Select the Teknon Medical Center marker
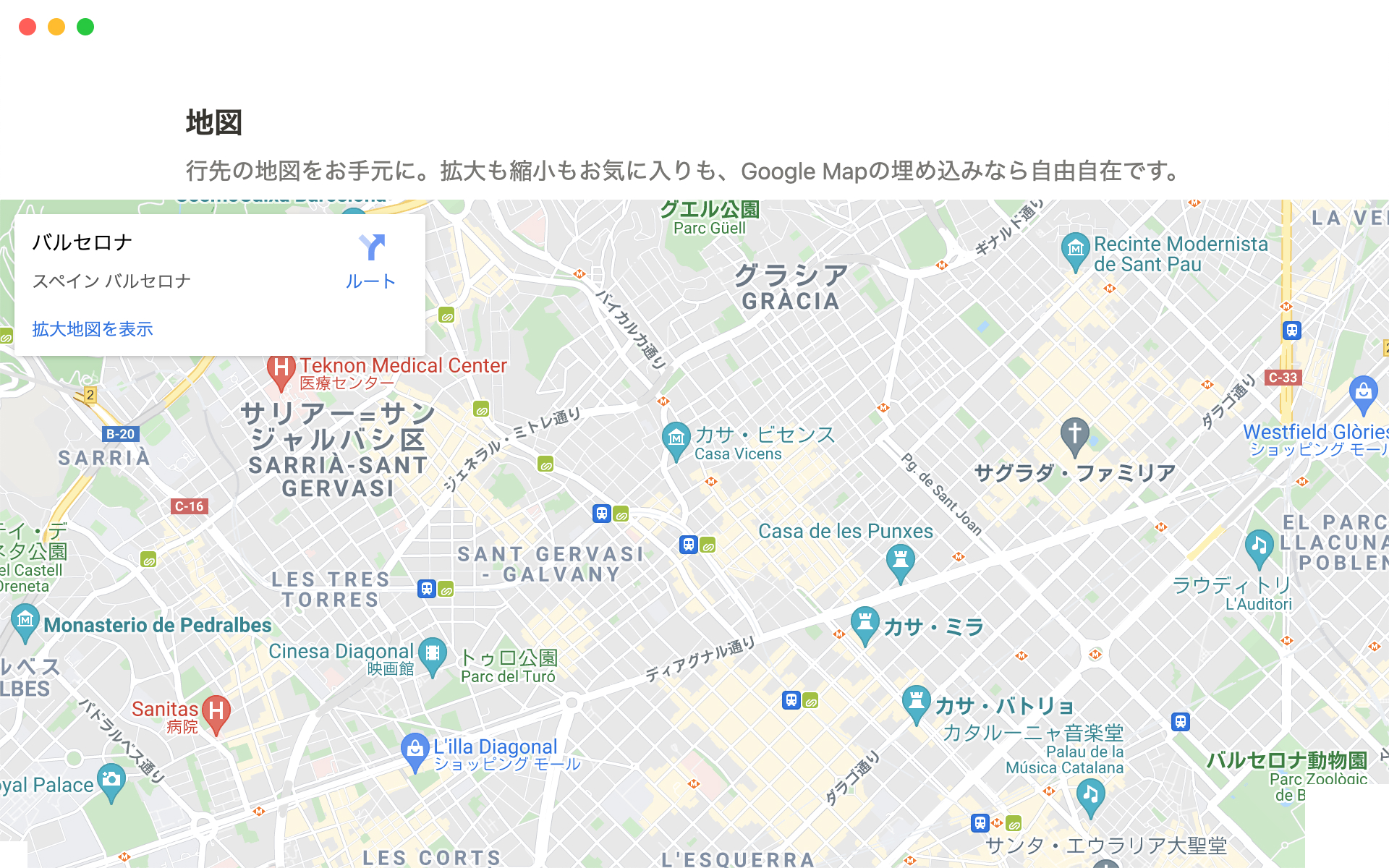Image resolution: width=1389 pixels, height=868 pixels. coord(281,370)
